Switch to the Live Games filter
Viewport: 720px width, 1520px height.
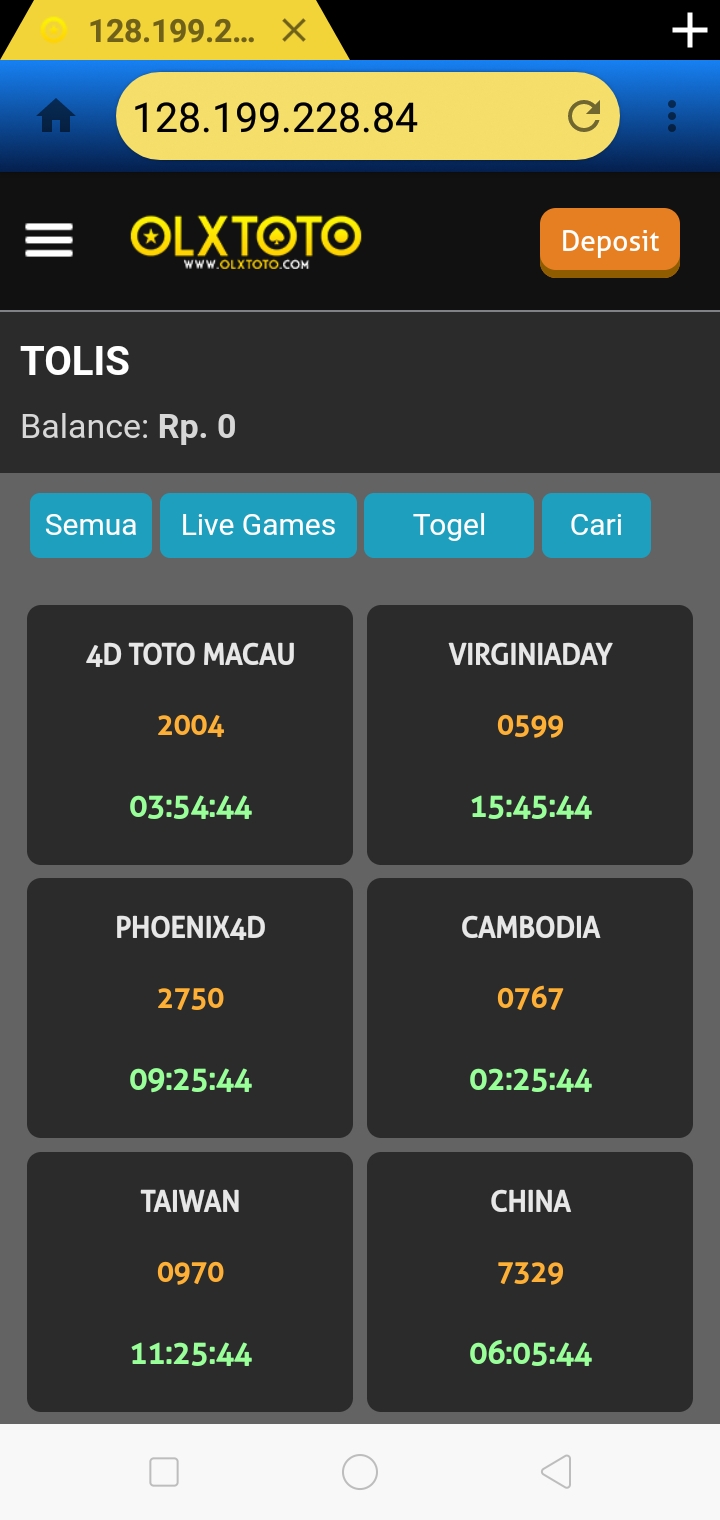coord(258,525)
